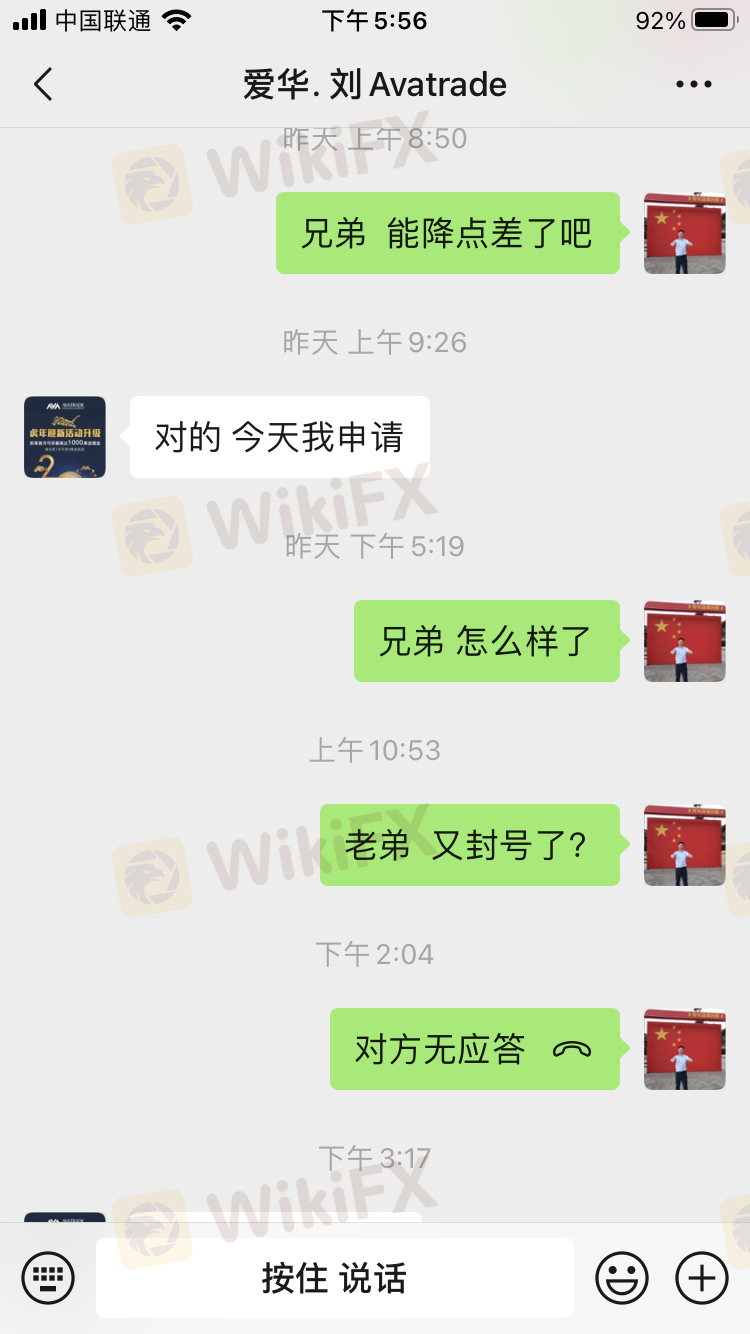Open the chat info overflow menu
This screenshot has height=1334, width=750.
[x=693, y=85]
